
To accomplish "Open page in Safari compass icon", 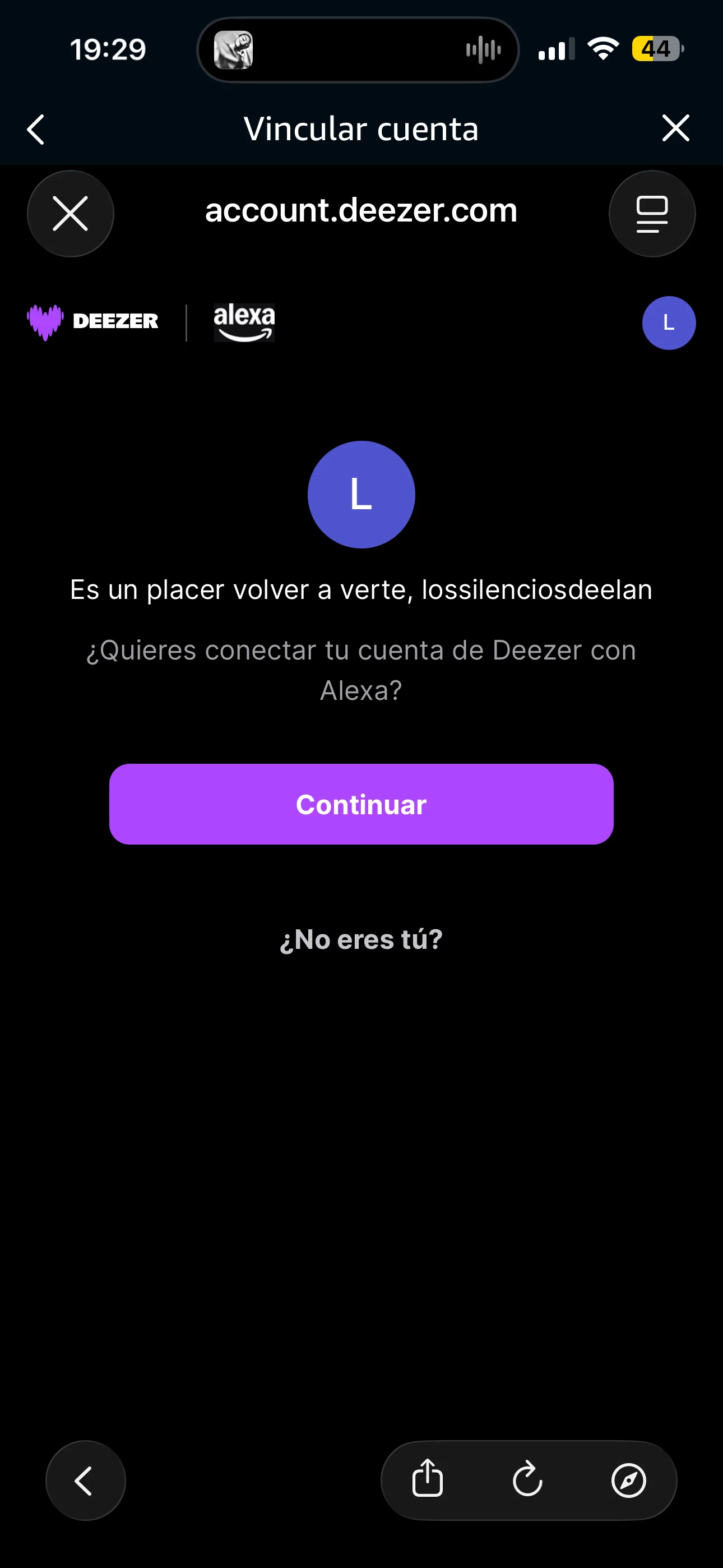I will click(x=628, y=1480).
